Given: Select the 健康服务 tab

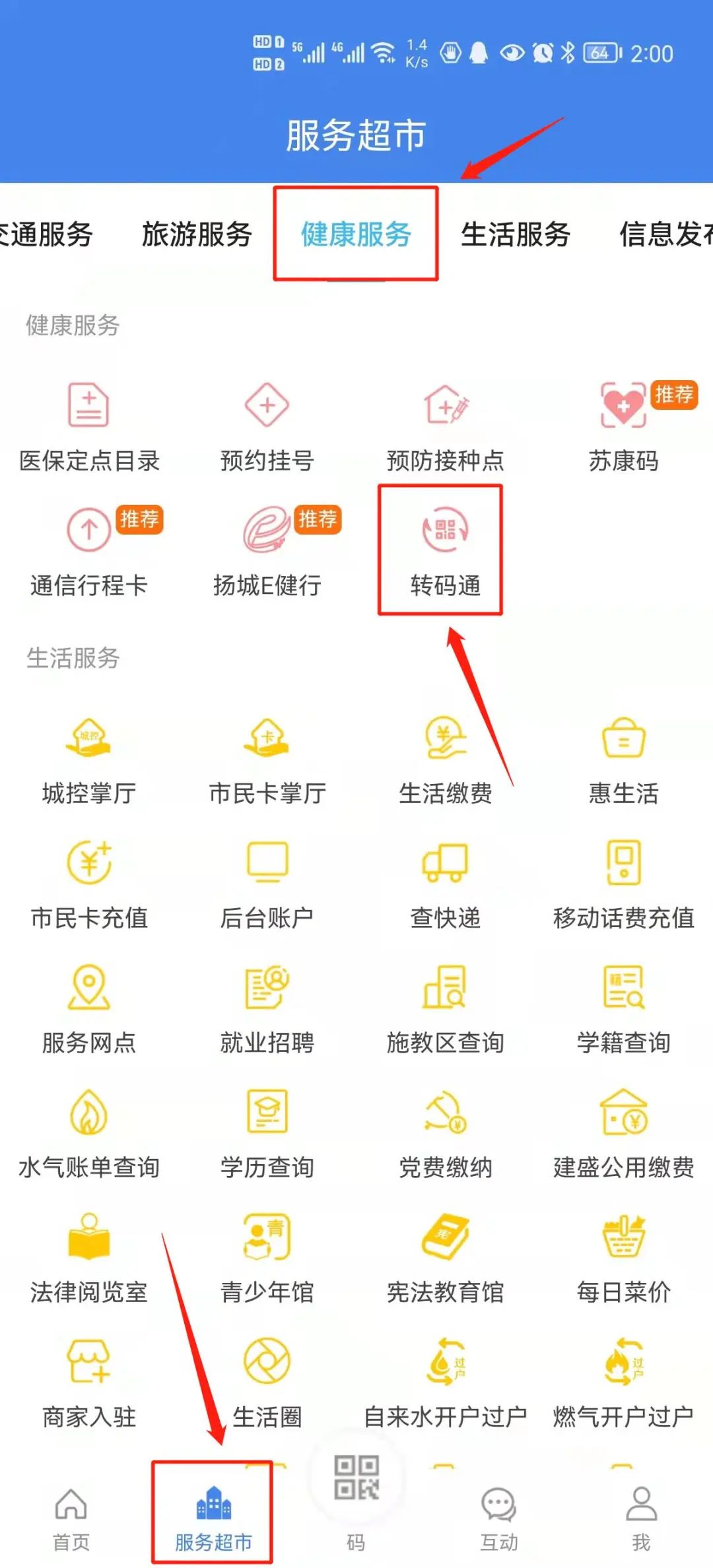Looking at the screenshot, I should [356, 234].
